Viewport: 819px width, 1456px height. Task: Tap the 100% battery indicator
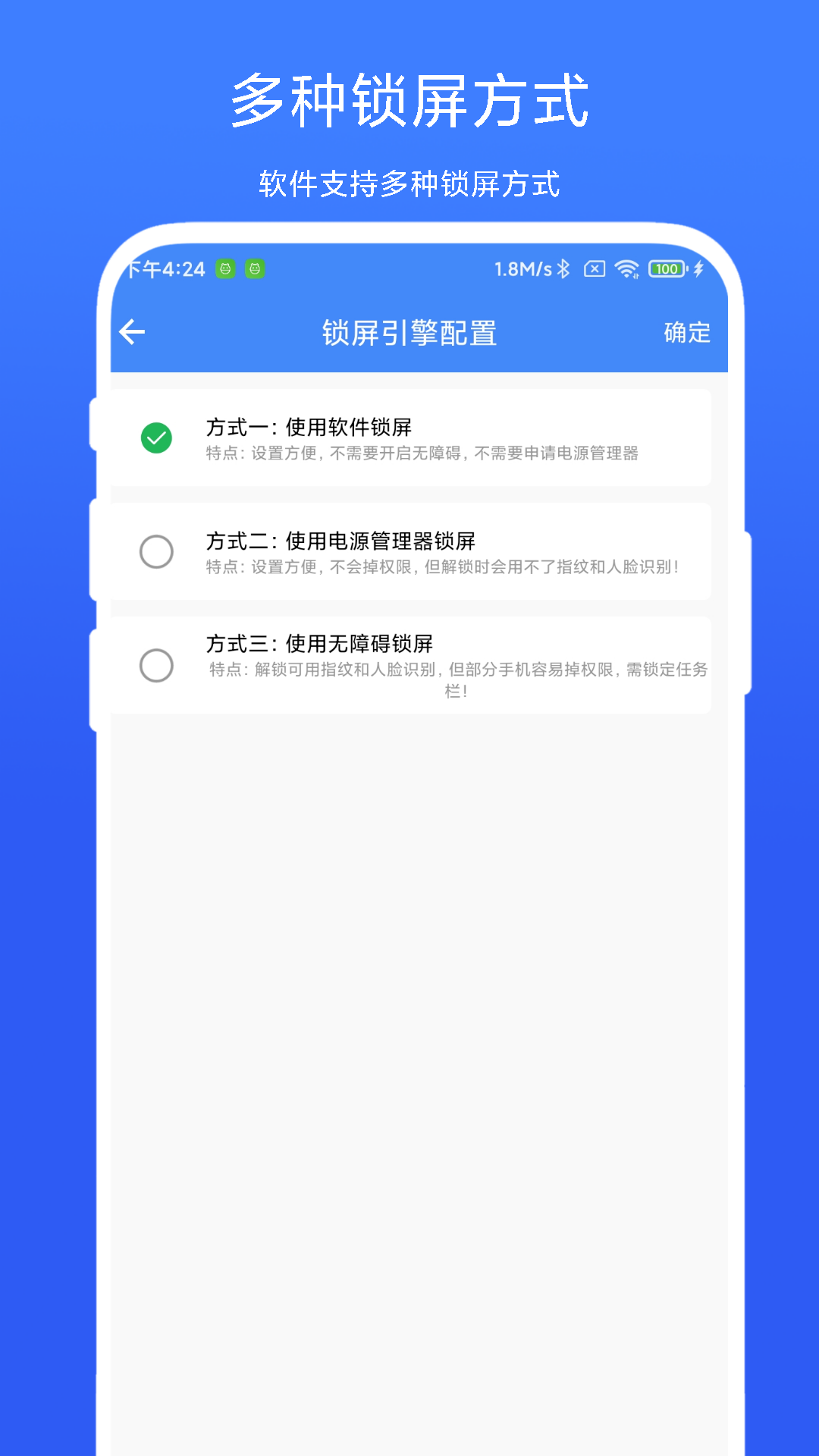click(x=666, y=268)
